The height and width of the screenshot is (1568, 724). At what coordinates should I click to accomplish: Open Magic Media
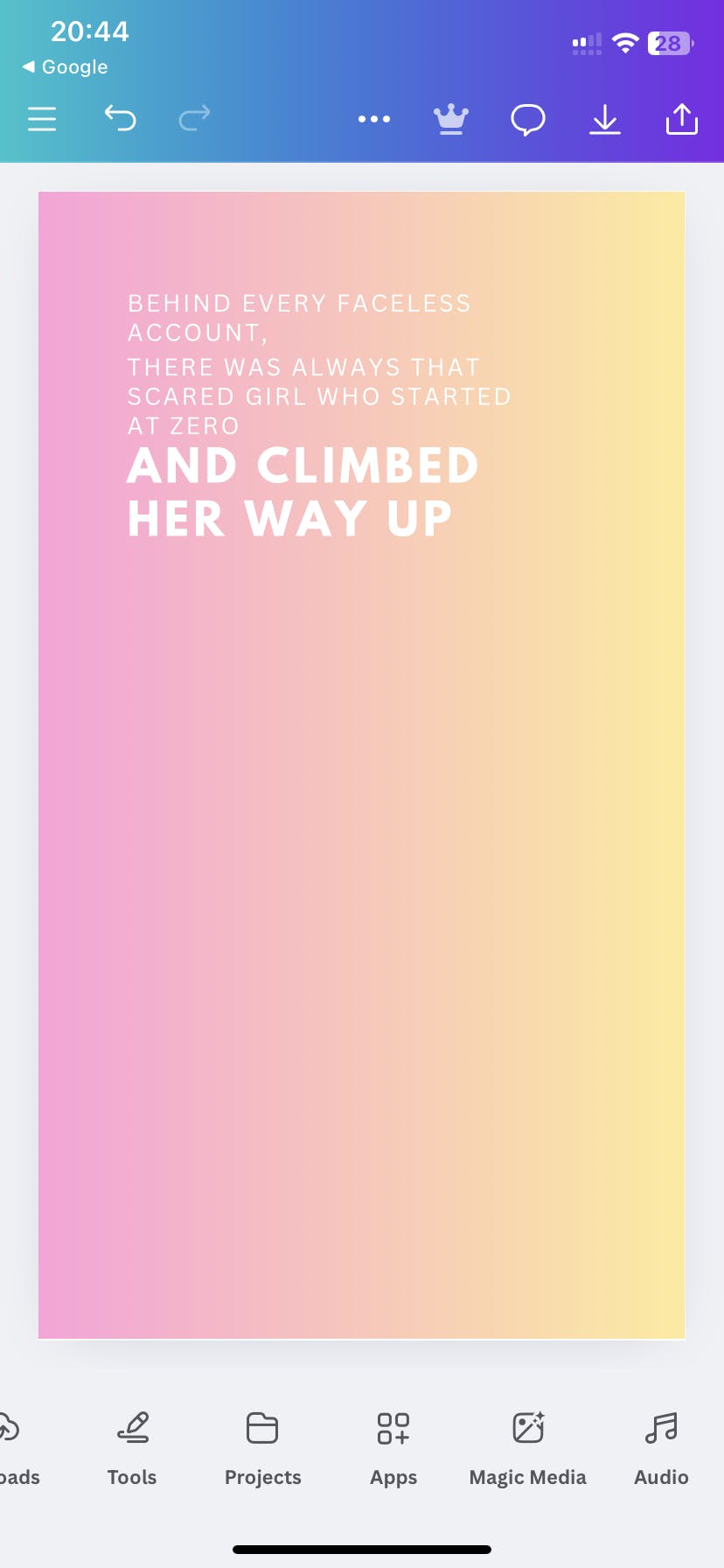coord(528,1448)
